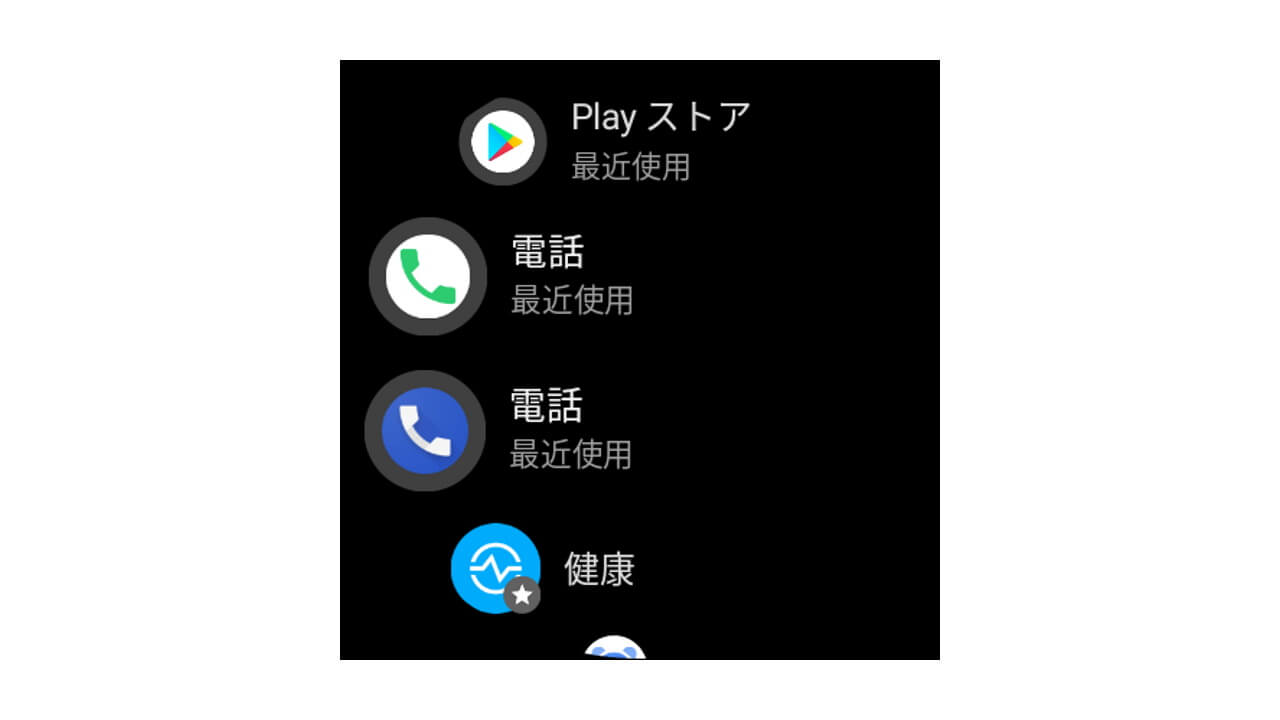
Task: Launch the 健康 app
Action: click(496, 568)
